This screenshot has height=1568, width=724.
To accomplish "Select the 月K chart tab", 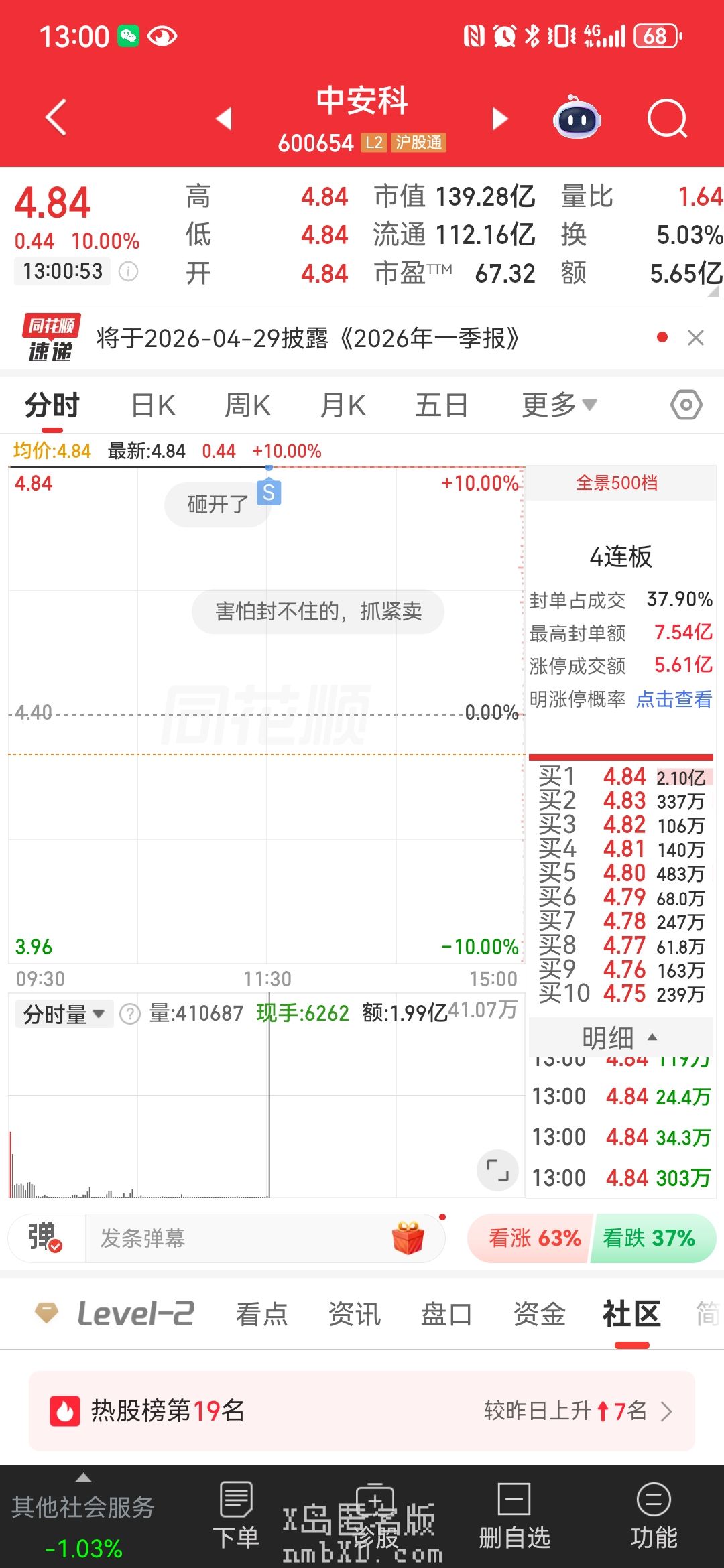I will (343, 405).
